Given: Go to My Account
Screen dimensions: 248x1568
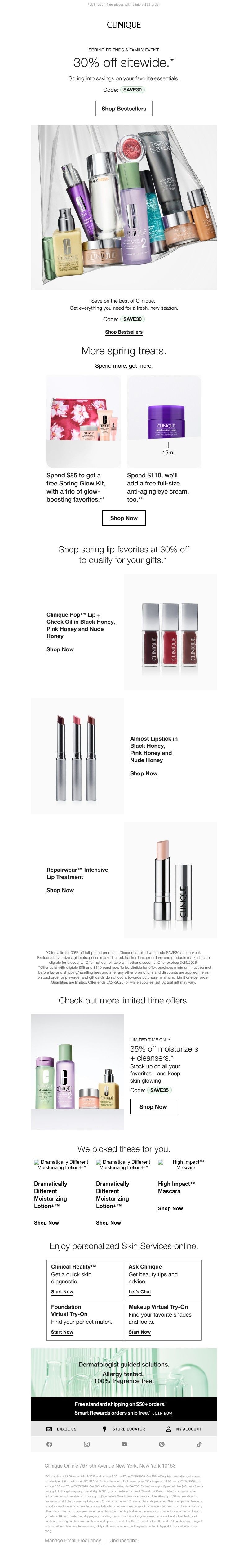Looking at the screenshot, I should pyautogui.click(x=184, y=1429).
